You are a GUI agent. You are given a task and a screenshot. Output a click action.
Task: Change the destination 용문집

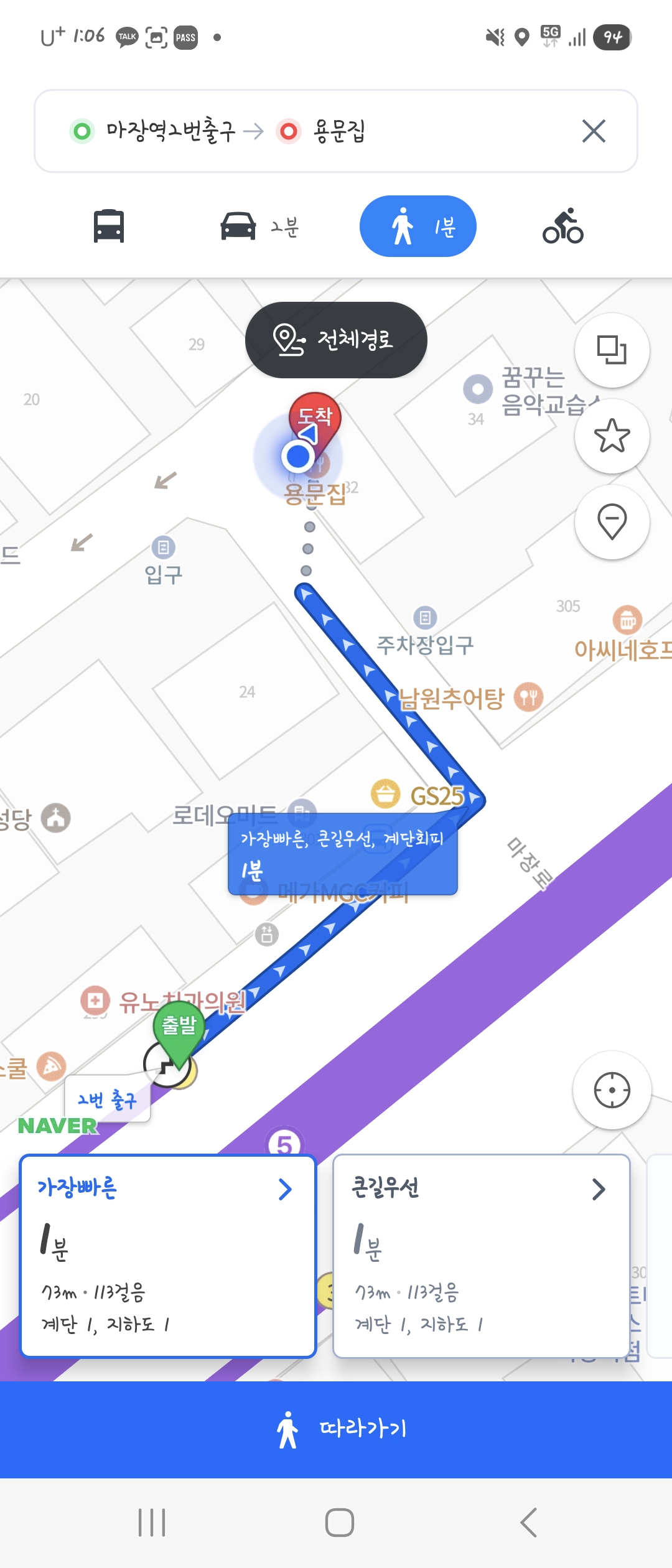(339, 131)
